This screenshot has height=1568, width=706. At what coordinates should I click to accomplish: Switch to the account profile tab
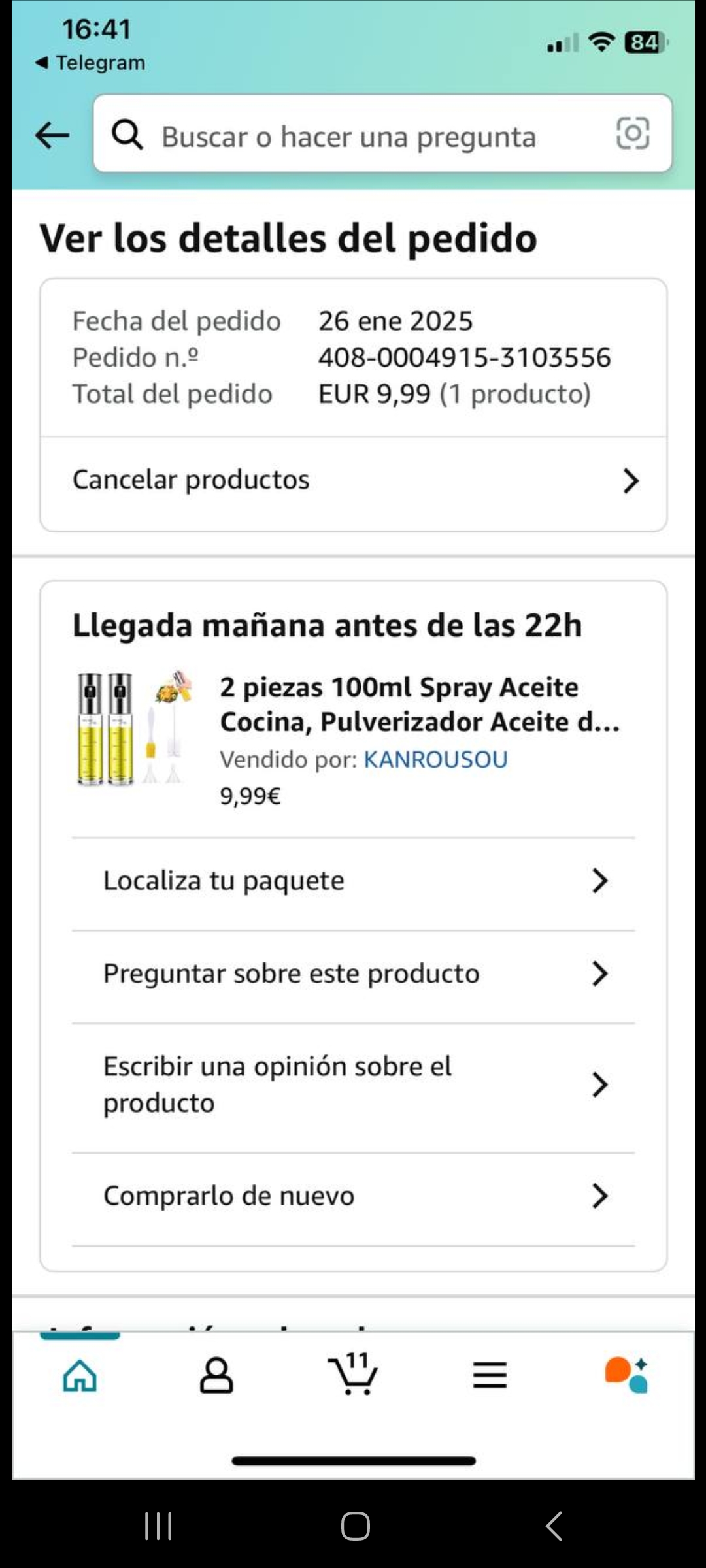point(216,1375)
